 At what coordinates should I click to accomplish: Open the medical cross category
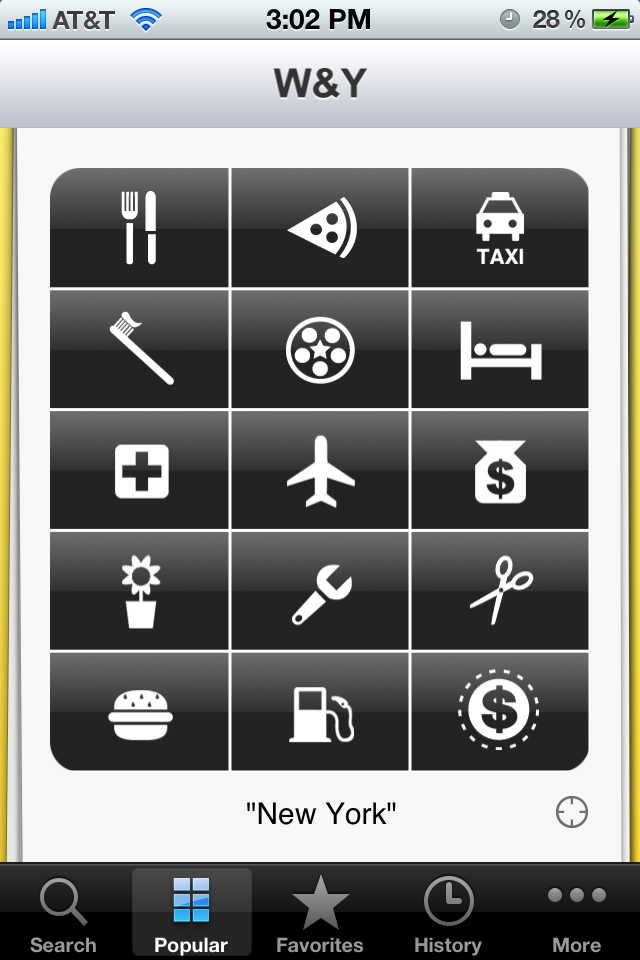coord(140,470)
